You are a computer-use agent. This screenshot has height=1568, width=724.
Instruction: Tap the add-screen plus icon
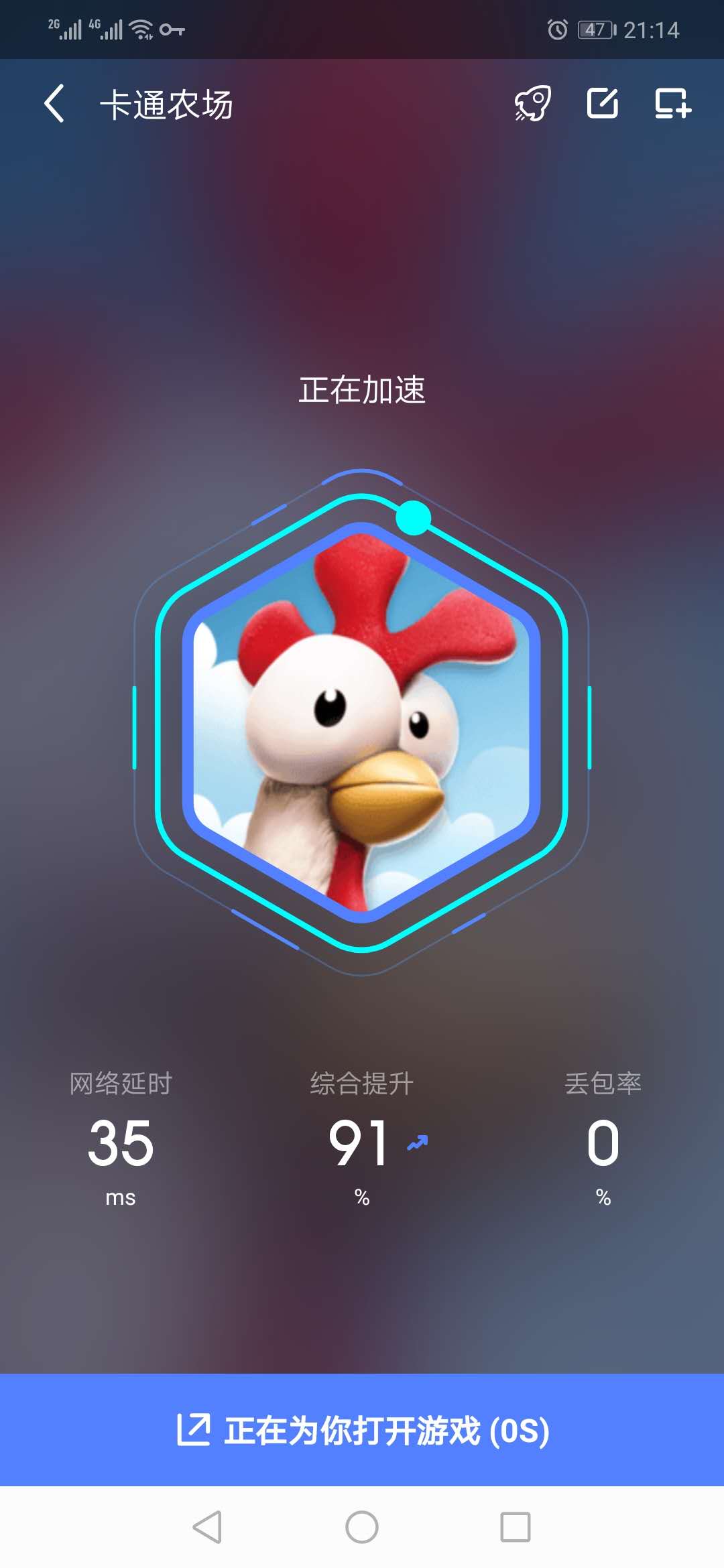(x=672, y=104)
